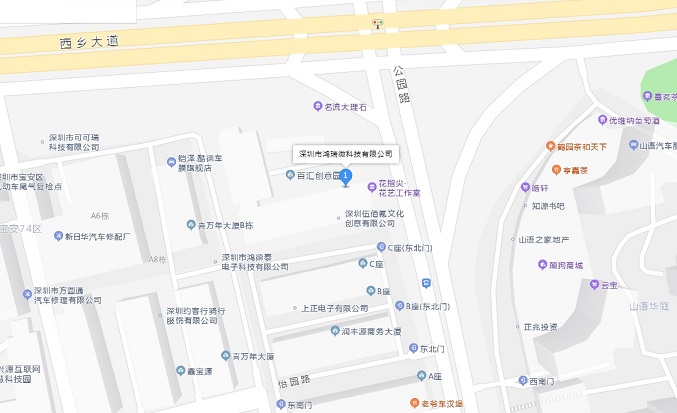Tap the bus stop icon on 公园路
This screenshot has width=677, height=413.
[426, 282]
